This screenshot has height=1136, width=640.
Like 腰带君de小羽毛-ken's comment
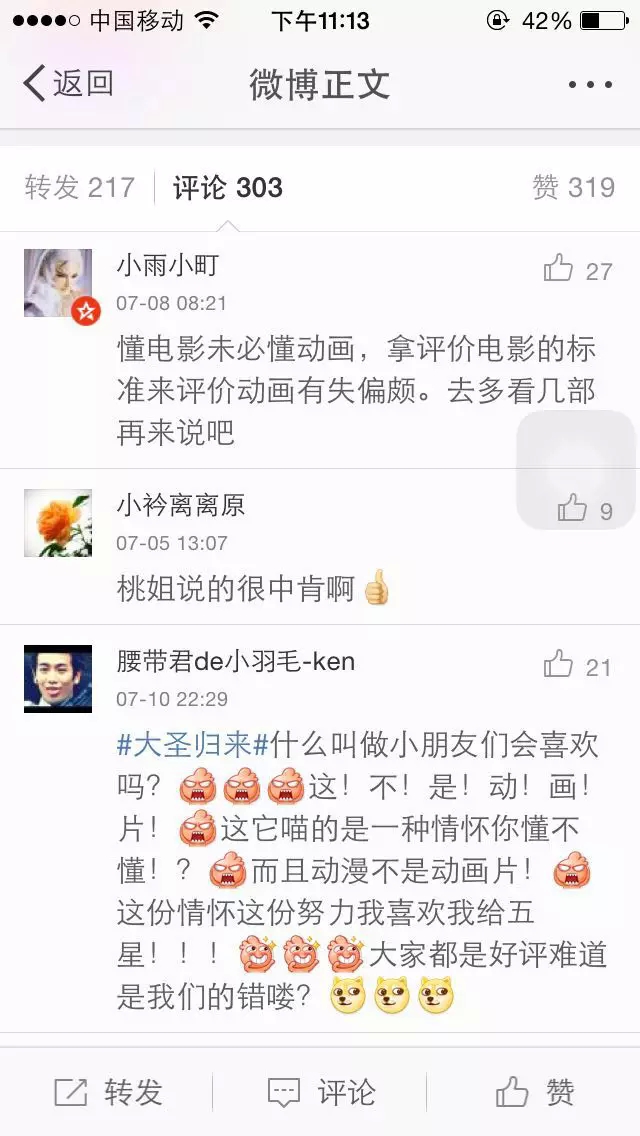(x=577, y=666)
